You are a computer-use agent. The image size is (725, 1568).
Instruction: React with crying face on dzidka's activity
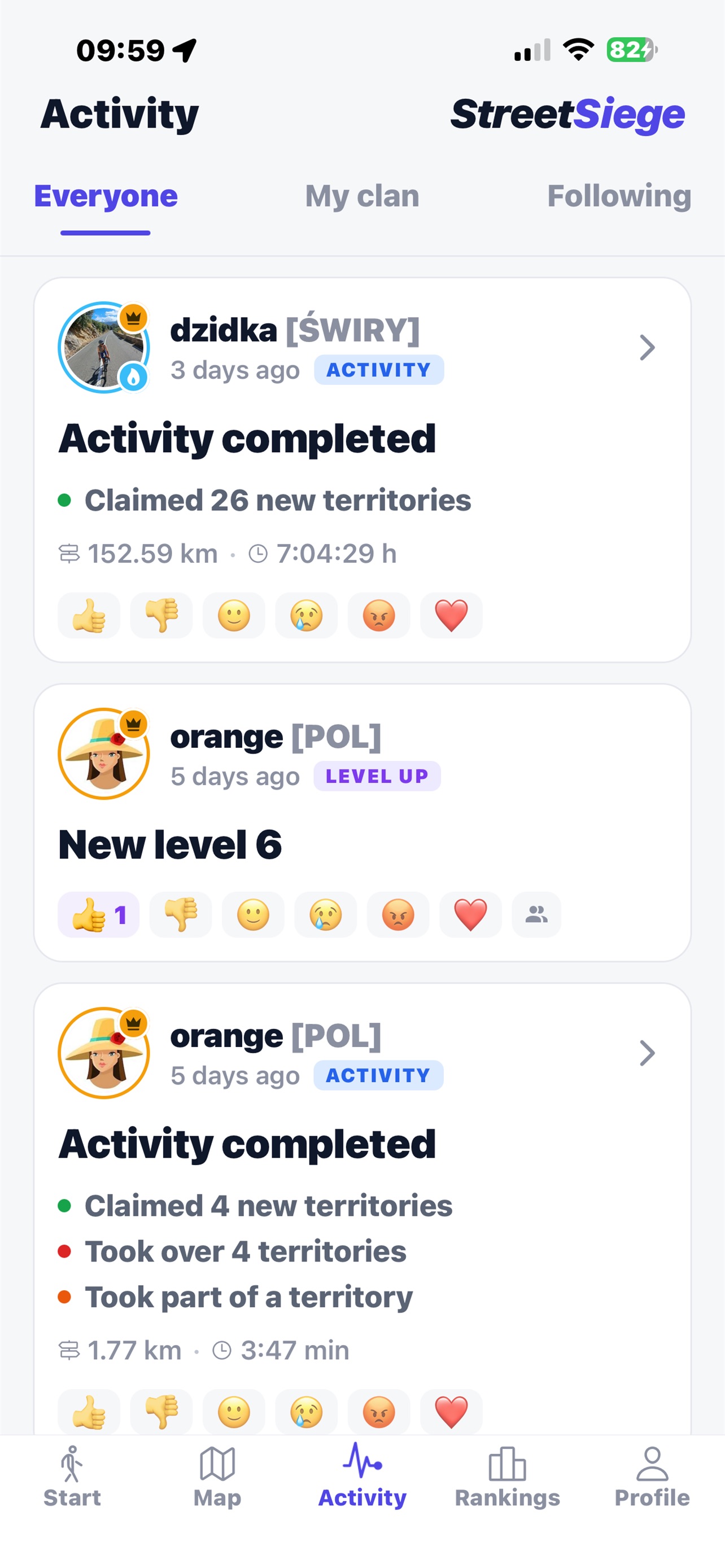tap(306, 615)
